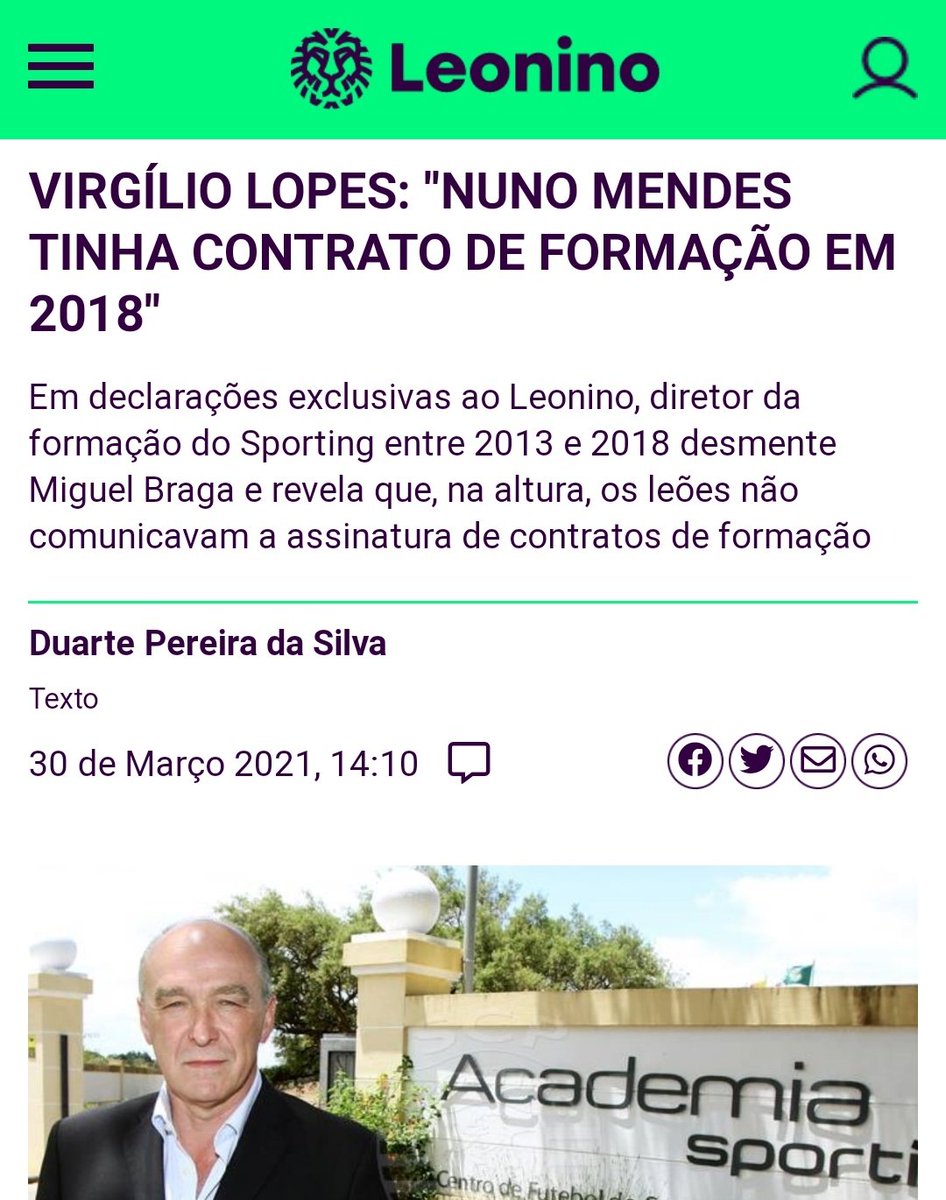
Task: Share the article by email
Action: click(x=818, y=762)
